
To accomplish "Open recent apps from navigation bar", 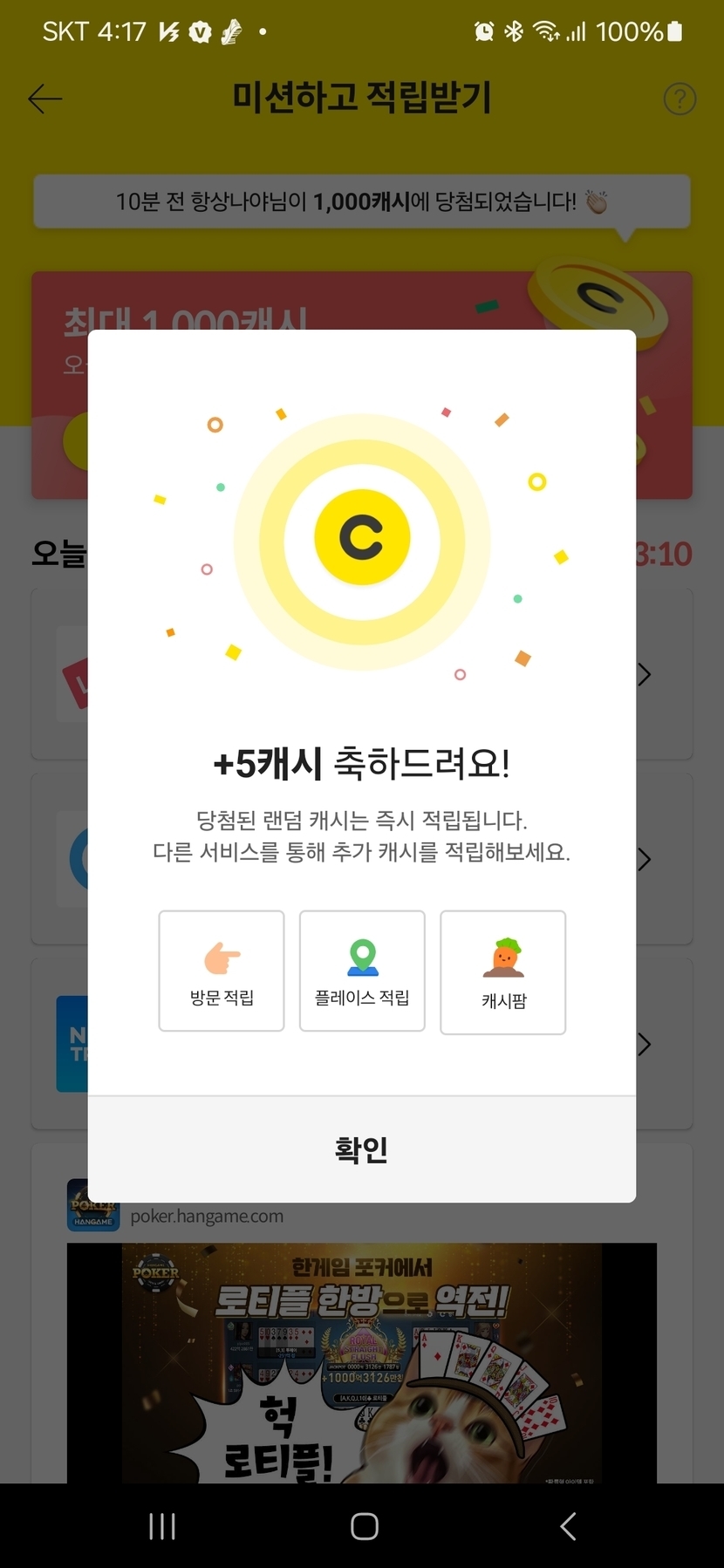I will pos(162,1526).
